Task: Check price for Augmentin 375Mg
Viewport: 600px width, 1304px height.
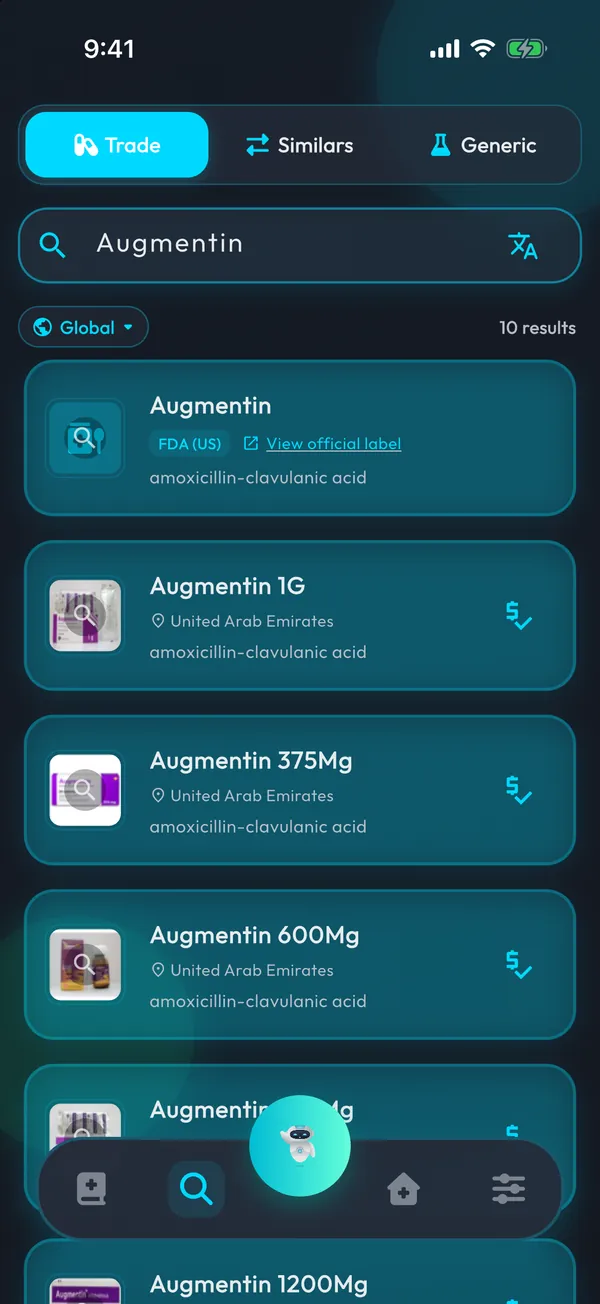Action: pyautogui.click(x=518, y=790)
